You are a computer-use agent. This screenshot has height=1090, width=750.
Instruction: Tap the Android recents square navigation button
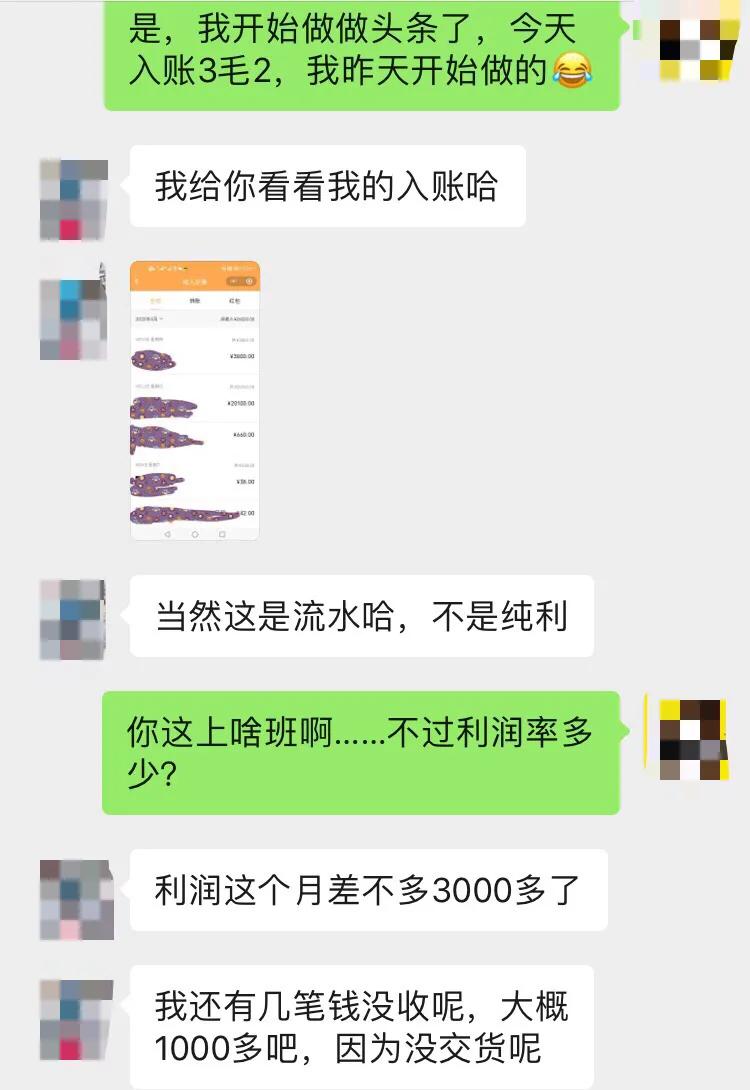click(222, 533)
